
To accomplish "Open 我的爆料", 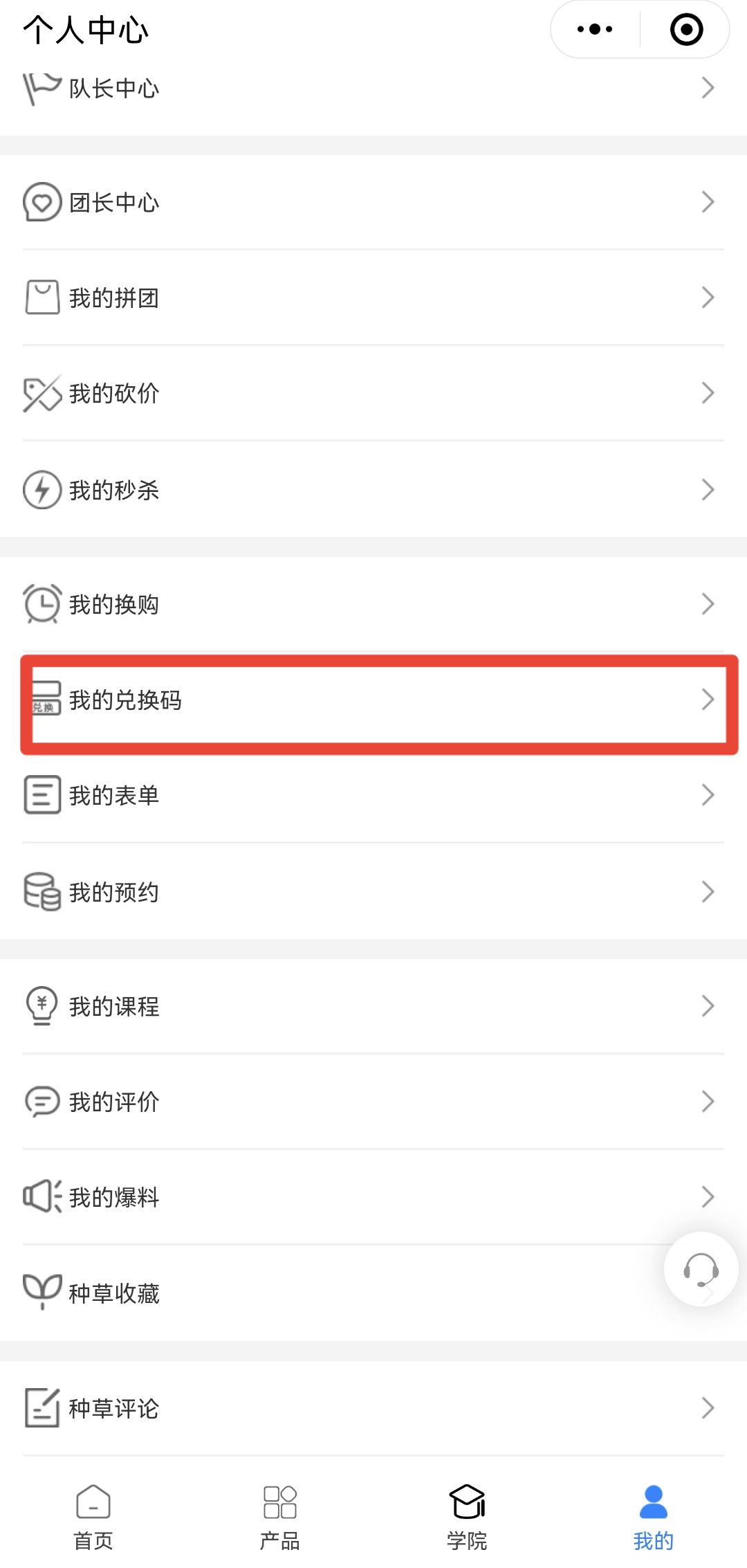I will click(373, 1197).
